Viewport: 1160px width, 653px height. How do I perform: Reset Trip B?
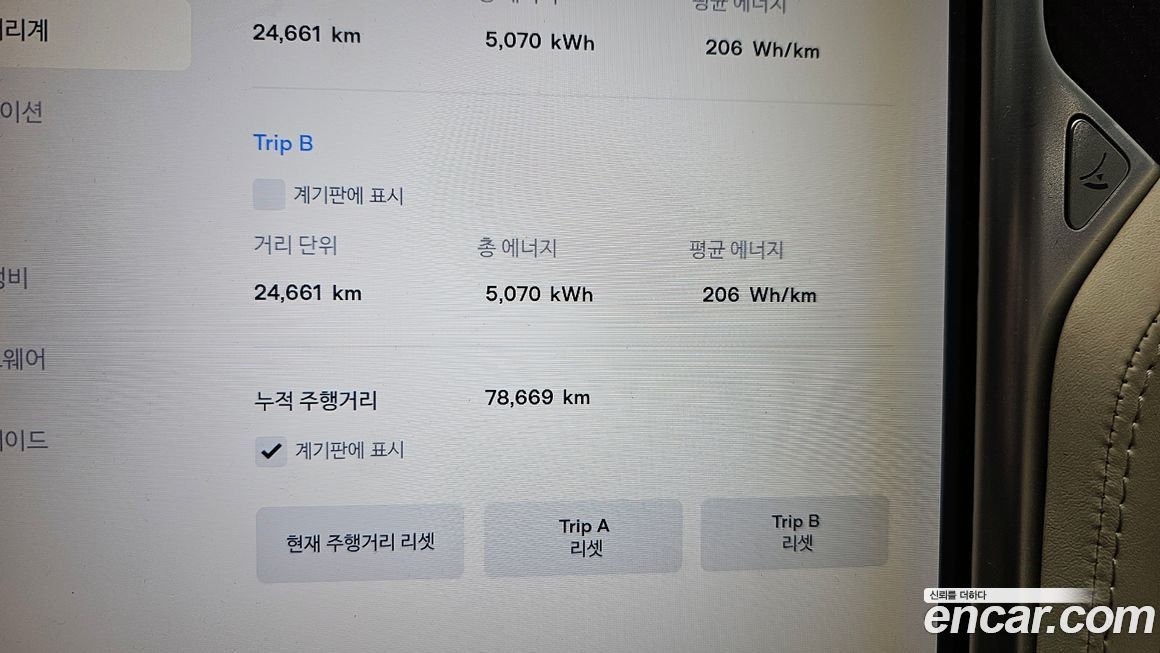click(x=795, y=533)
